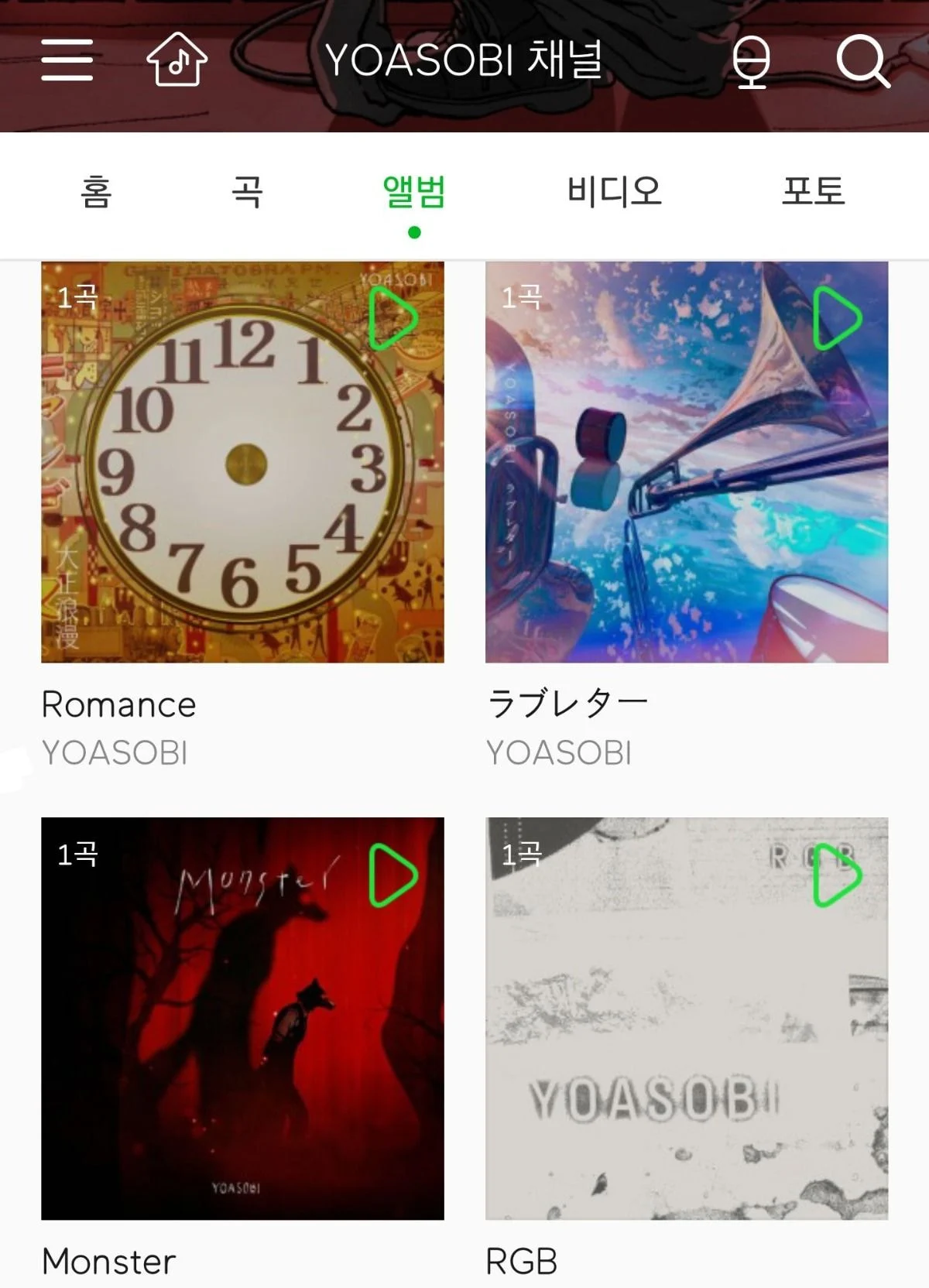Switch to the 곡 tab
Image resolution: width=929 pixels, height=1288 pixels.
(247, 191)
